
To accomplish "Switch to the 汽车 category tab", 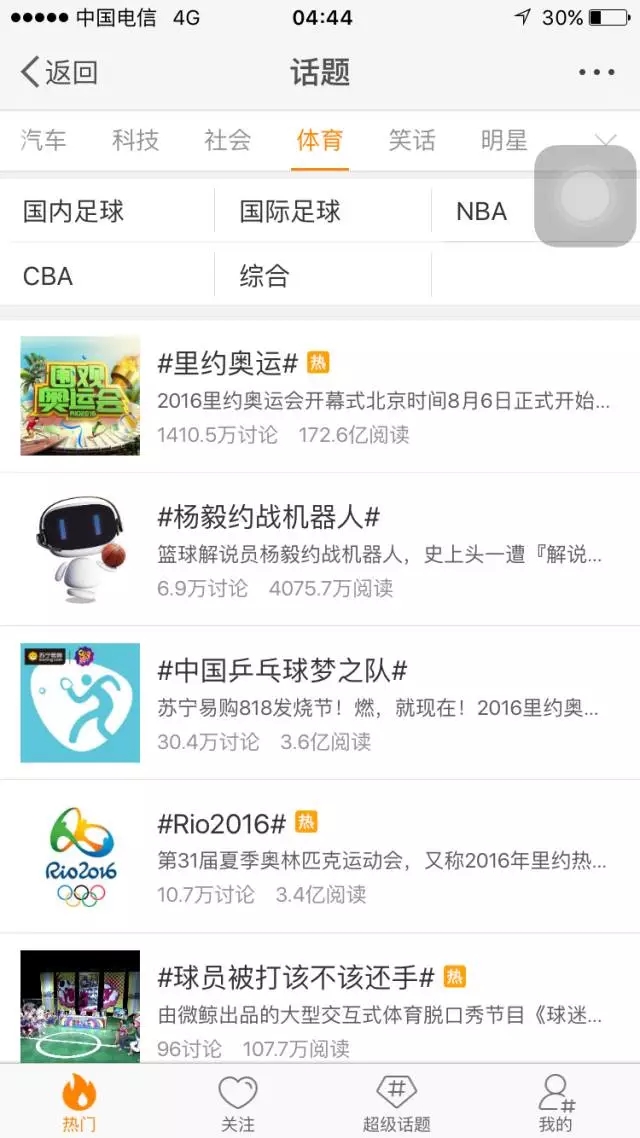I will [x=44, y=141].
